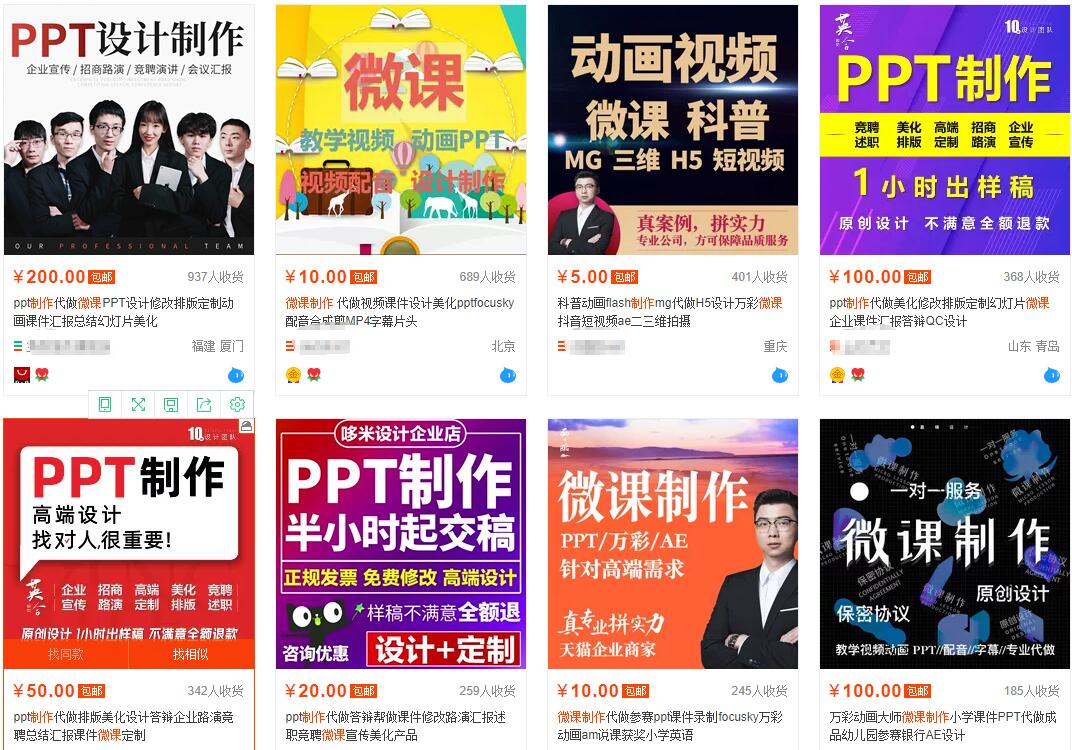Tap 找相似 on the red PPT制作 item
This screenshot has height=750, width=1072.
tap(191, 654)
